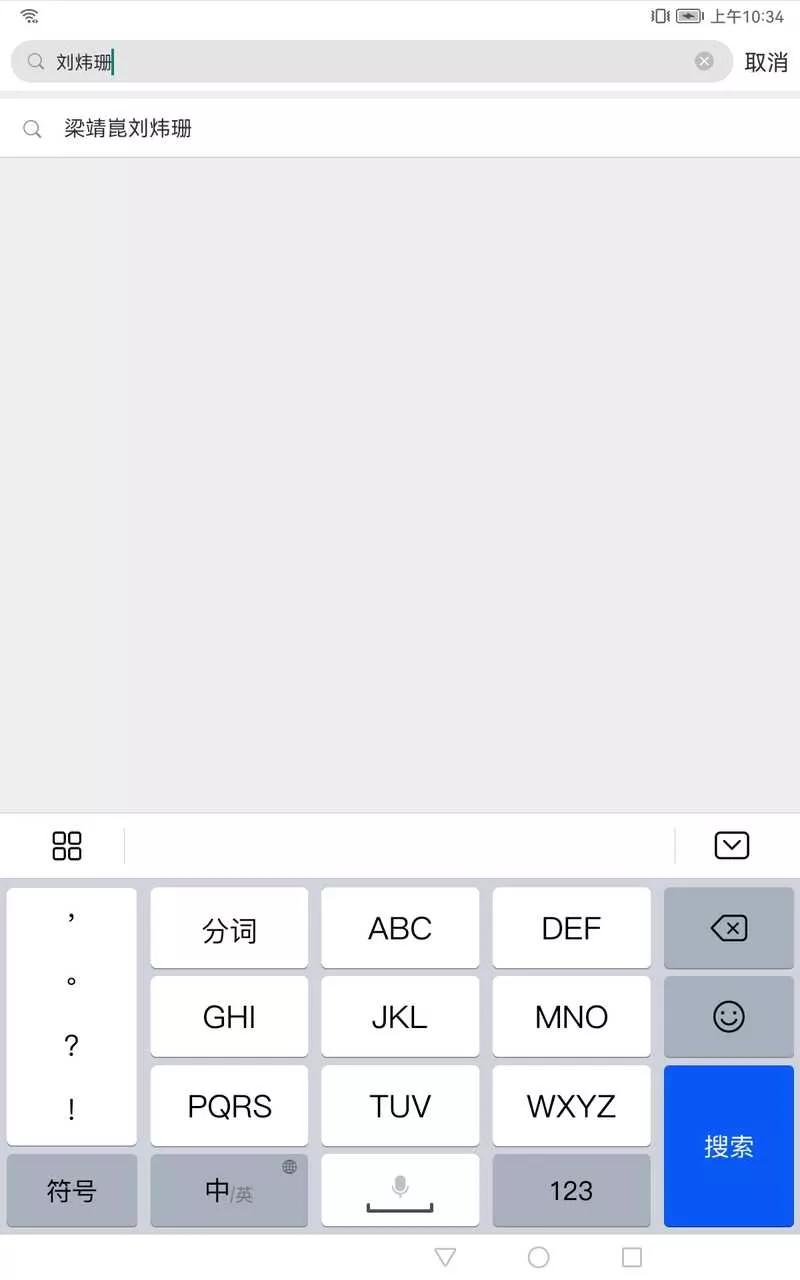
Task: Tap the WXYZ key
Action: pyautogui.click(x=571, y=1106)
